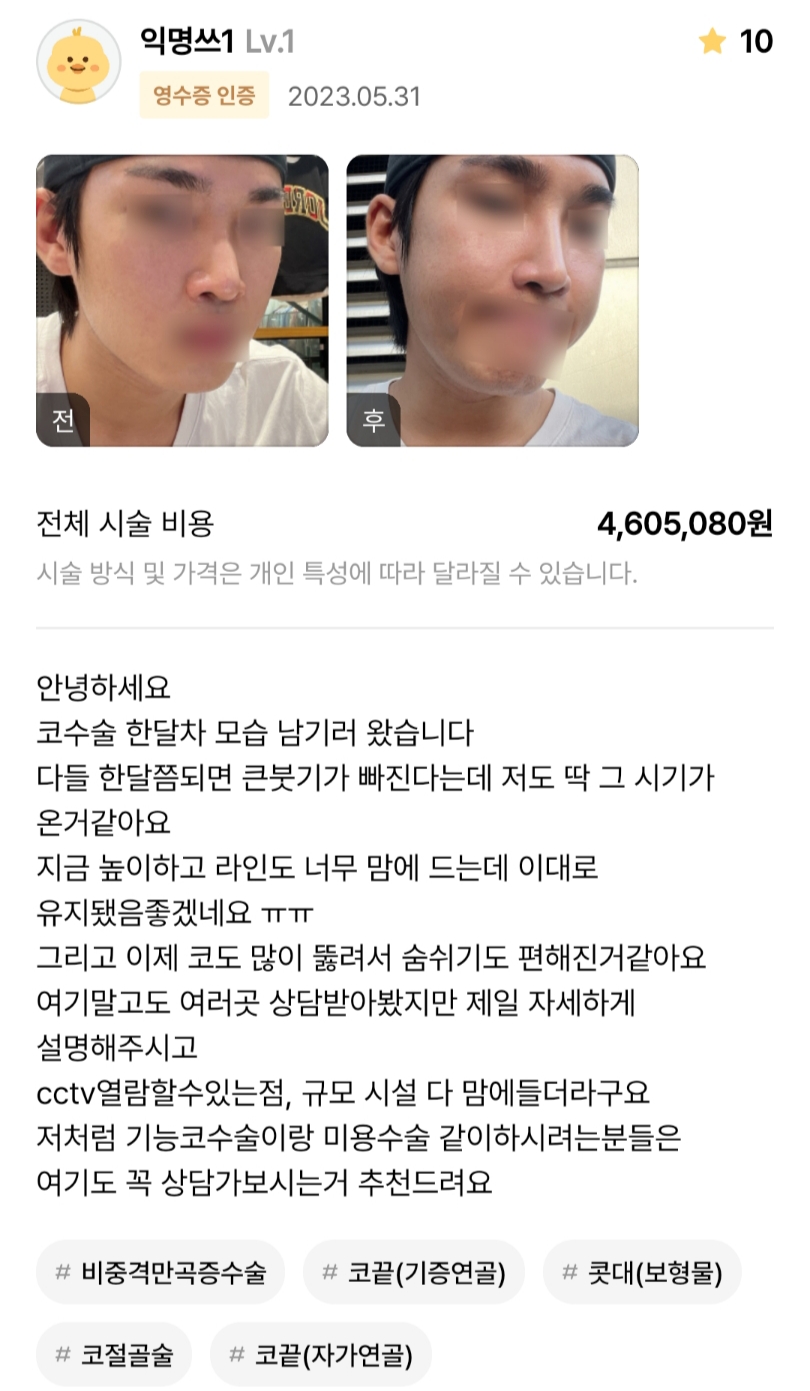Select the 코절골술 hashtag chip
The height and width of the screenshot is (1391, 810).
pos(114,1354)
